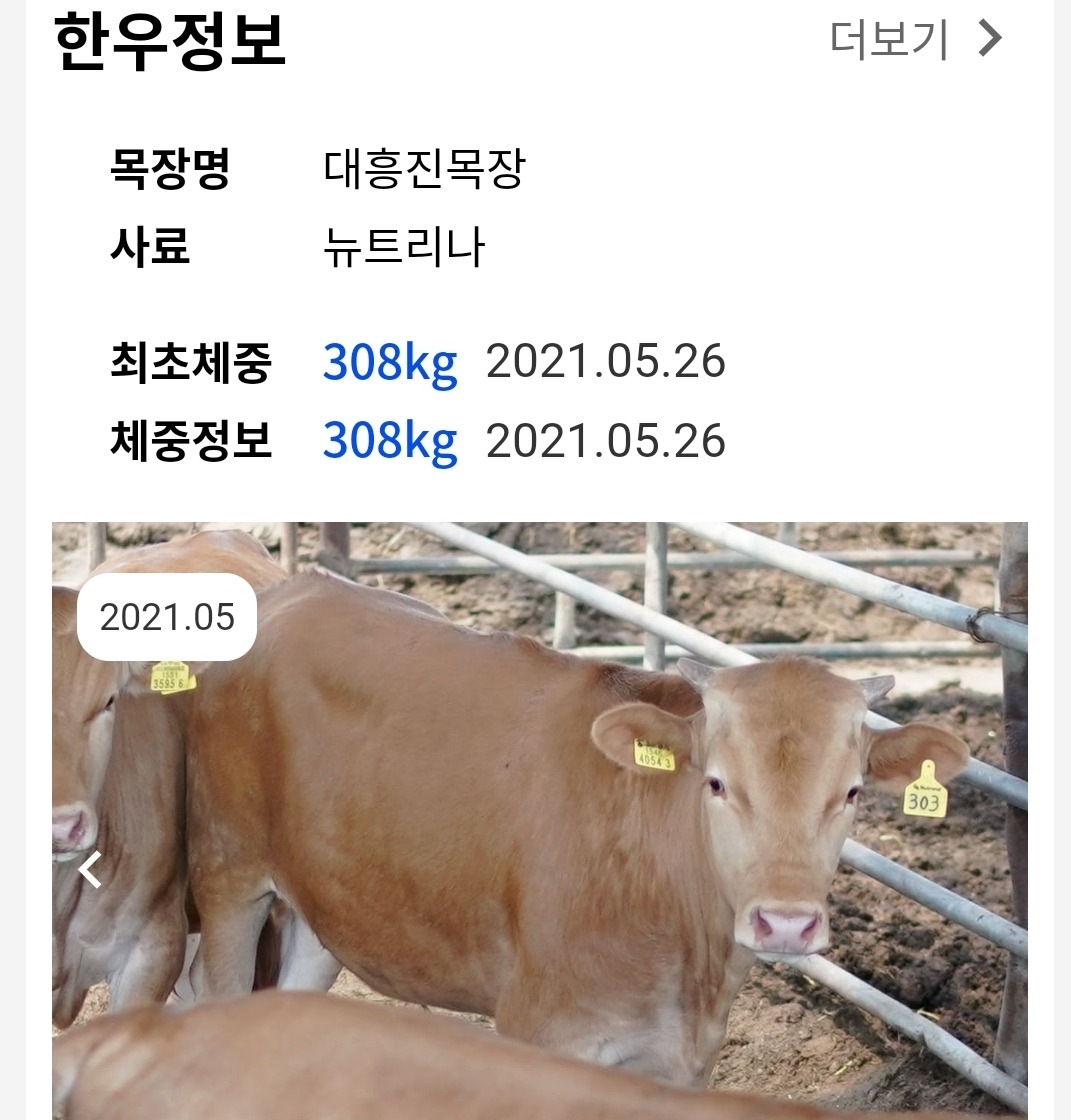
Task: Go to the previous cow photo
Action: (91, 869)
